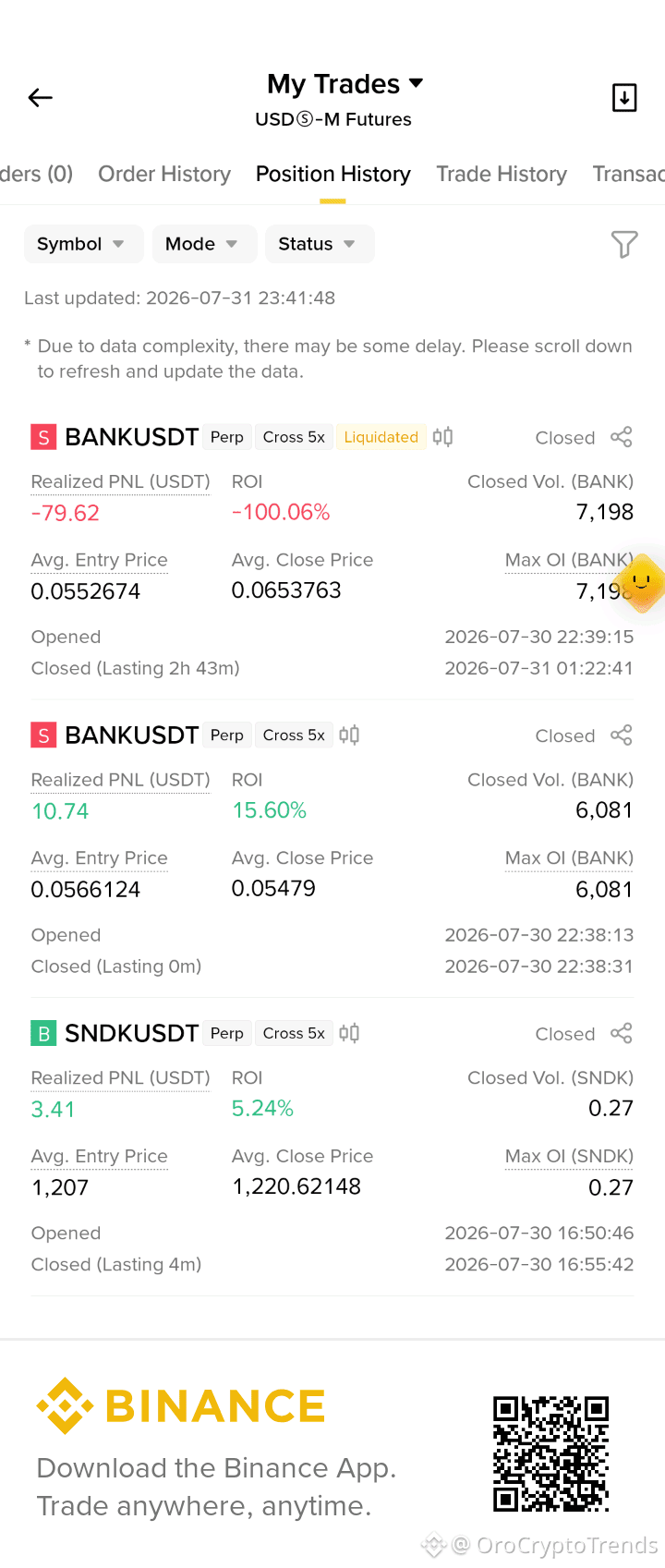Tap the floating smiley widget
Image resolution: width=665 pixels, height=1568 pixels.
[x=642, y=582]
